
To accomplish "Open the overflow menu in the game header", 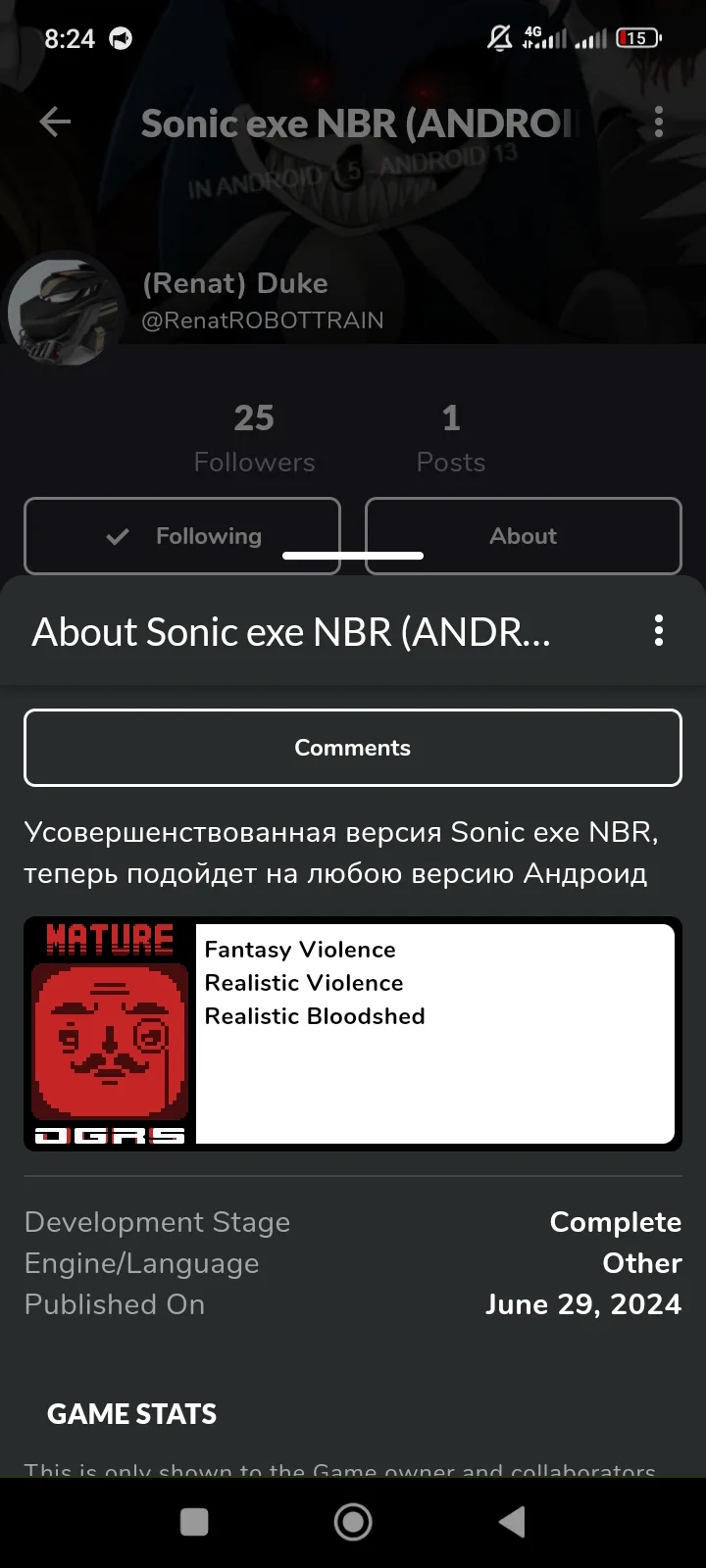I will click(x=658, y=122).
